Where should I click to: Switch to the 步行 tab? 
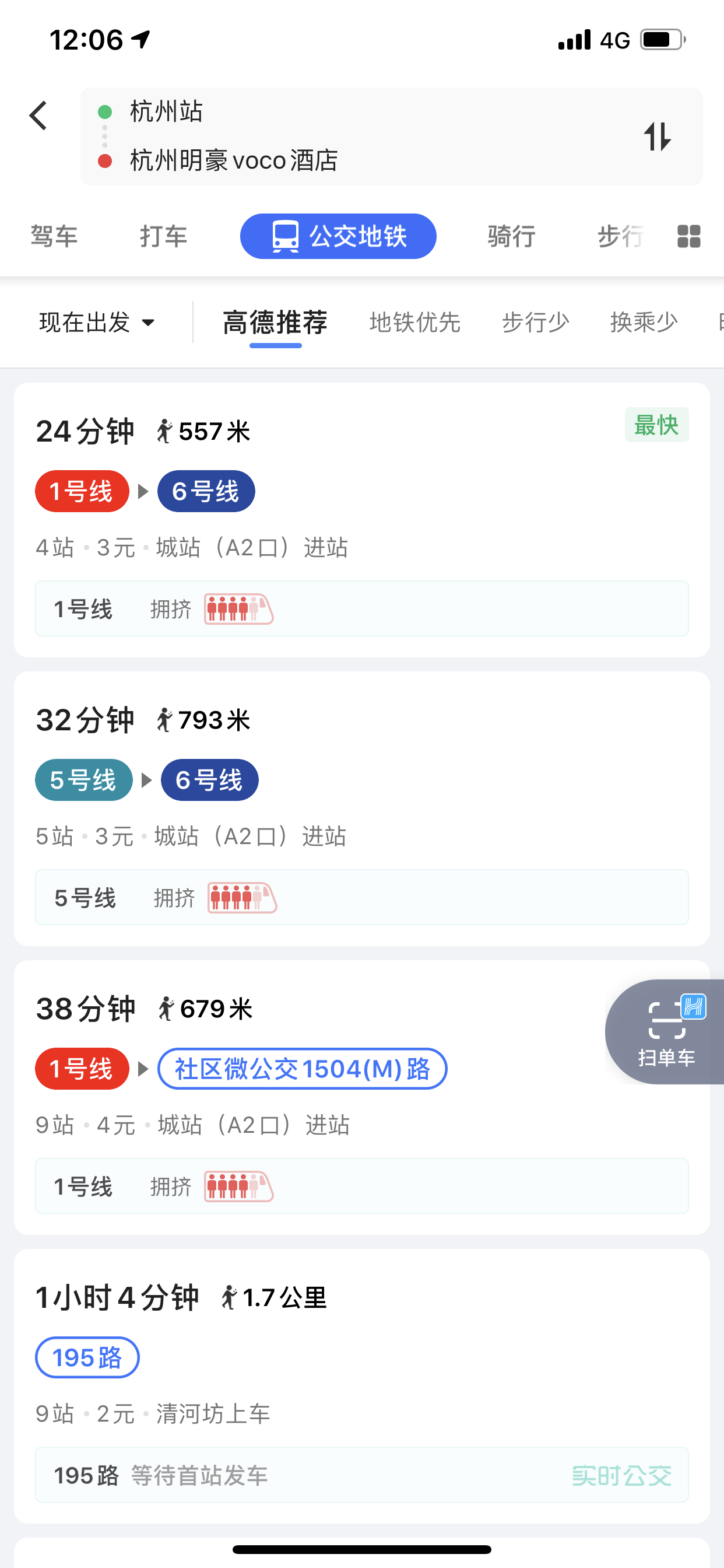619,236
